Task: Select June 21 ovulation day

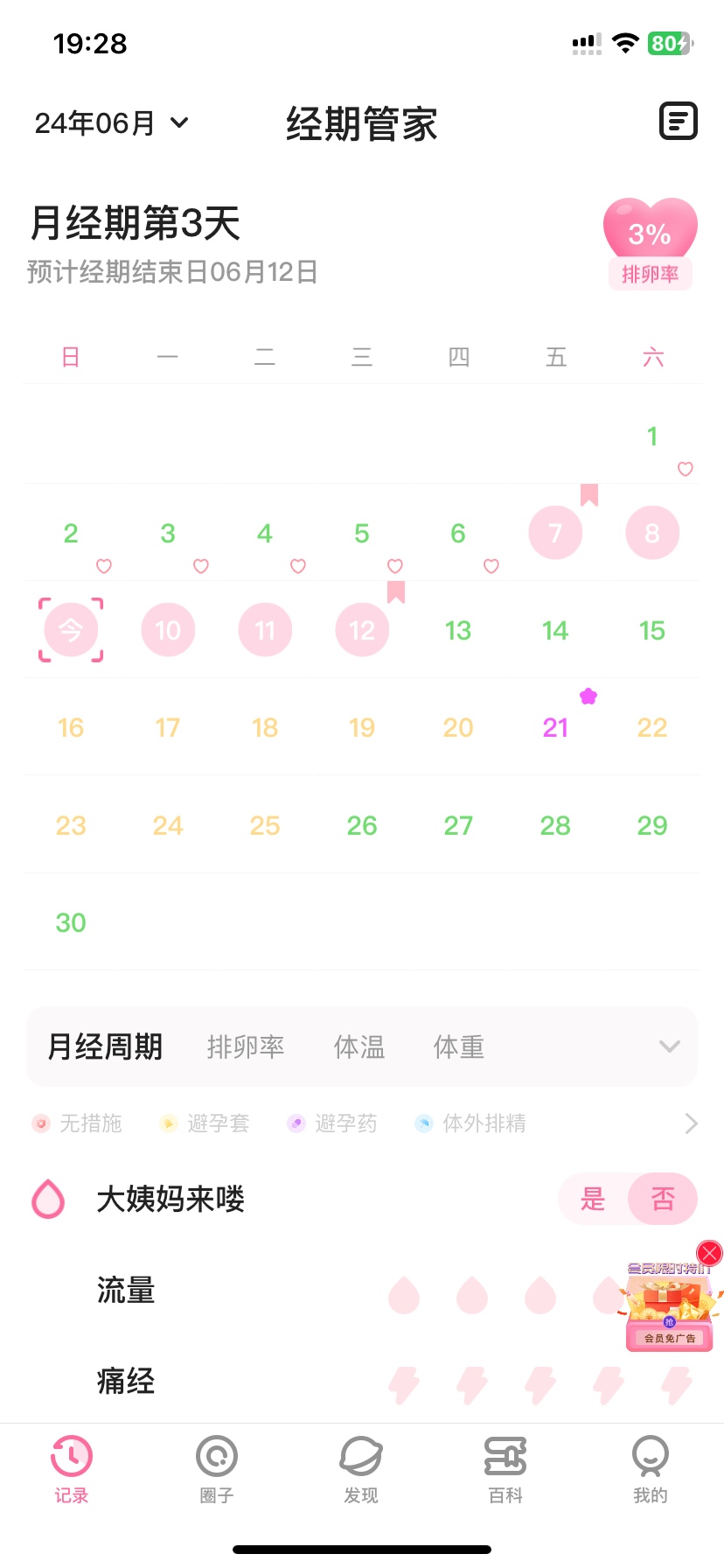Action: pos(555,727)
